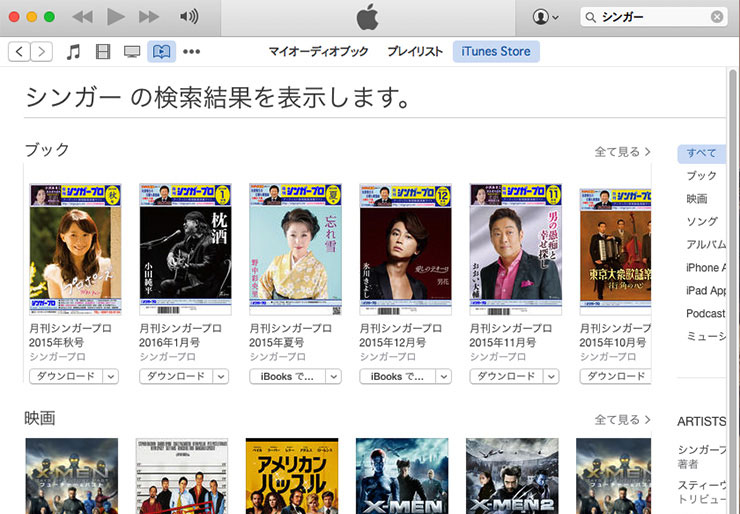See all results in ブック section
This screenshot has height=514, width=740.
(x=622, y=152)
